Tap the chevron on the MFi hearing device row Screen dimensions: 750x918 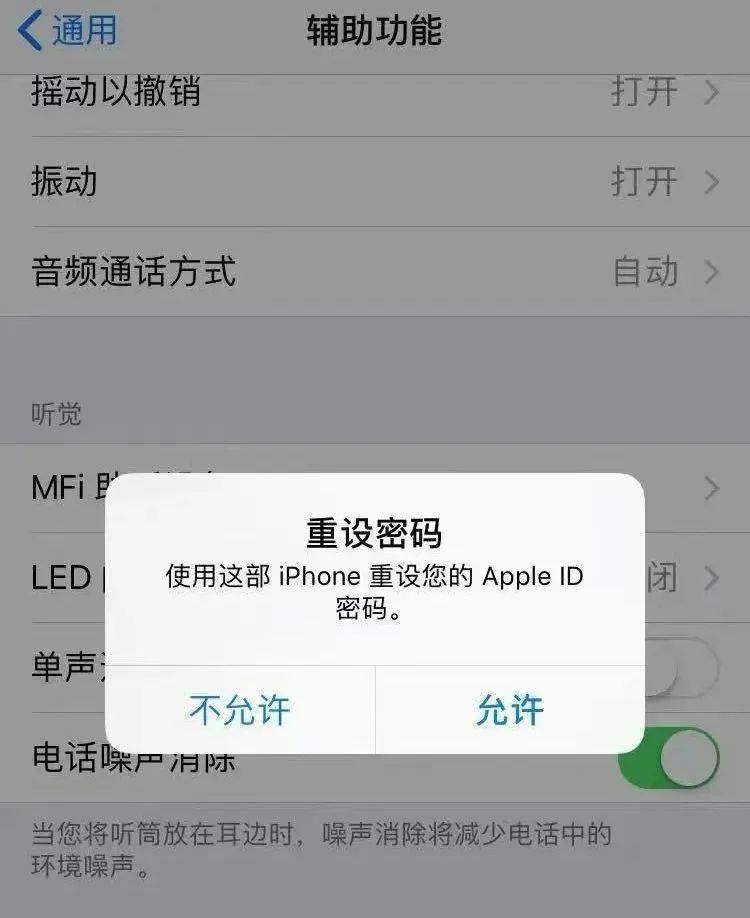pyautogui.click(x=712, y=489)
